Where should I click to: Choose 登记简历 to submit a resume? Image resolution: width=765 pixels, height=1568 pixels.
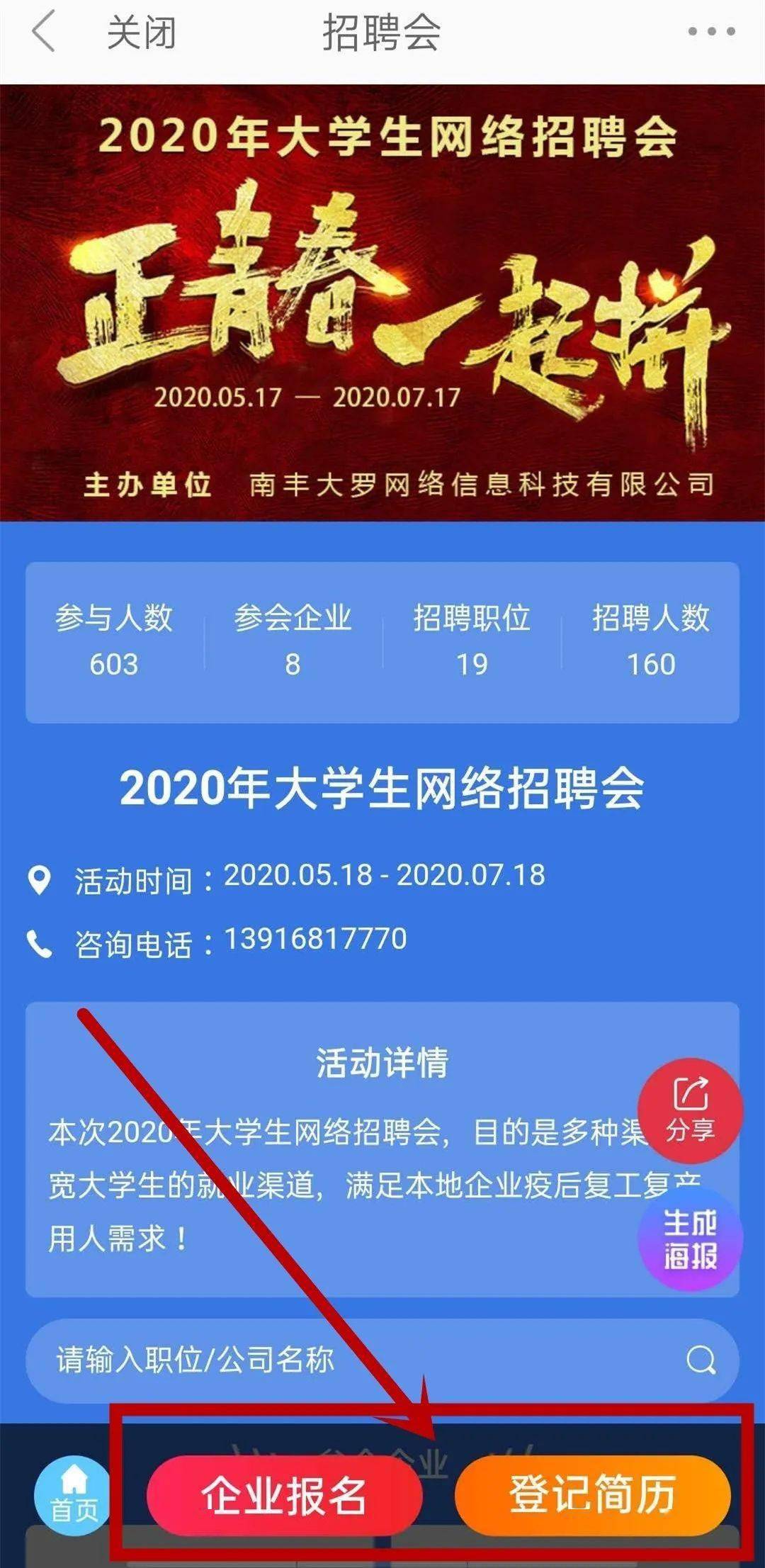(x=592, y=1495)
